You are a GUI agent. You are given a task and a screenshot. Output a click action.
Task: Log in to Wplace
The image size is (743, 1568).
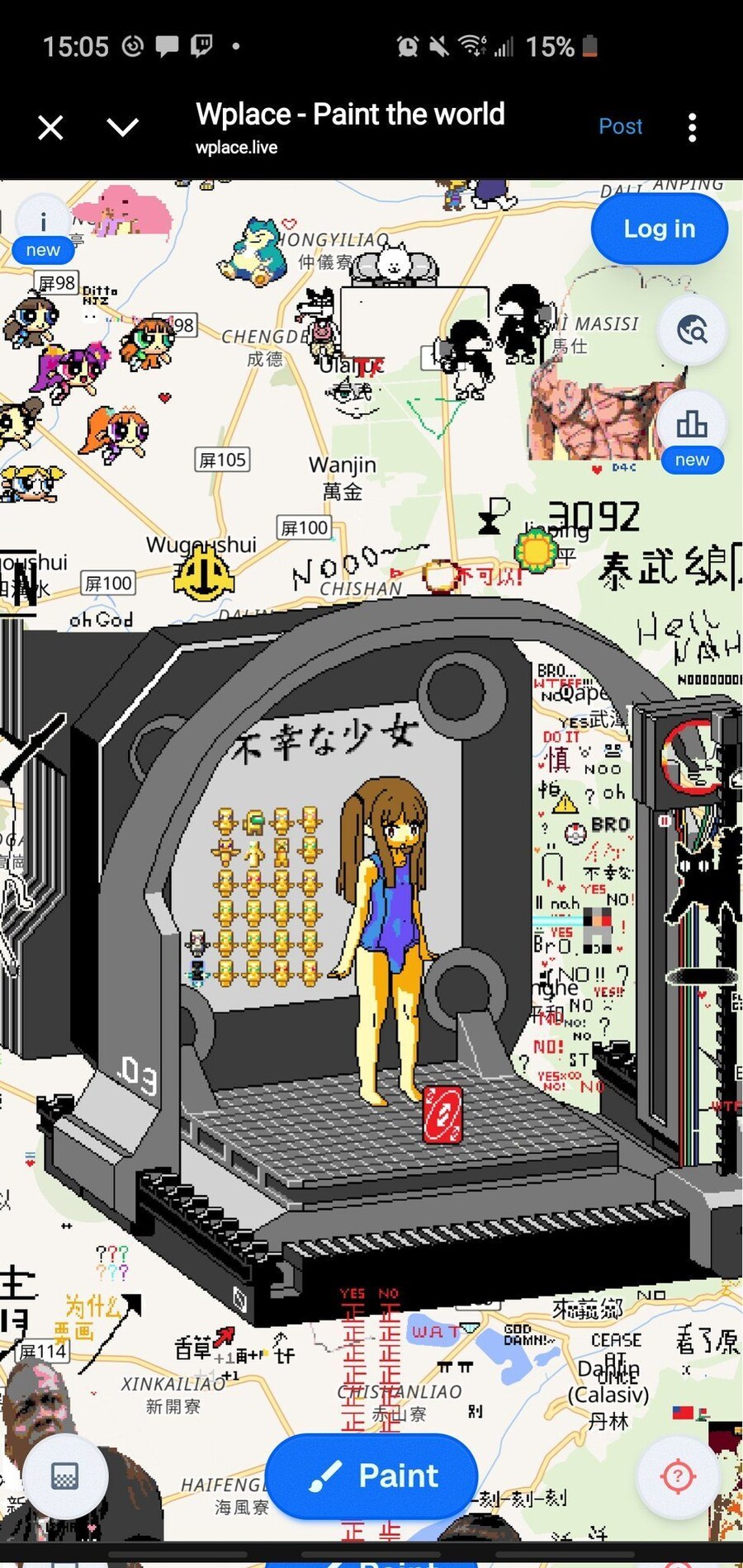click(659, 229)
